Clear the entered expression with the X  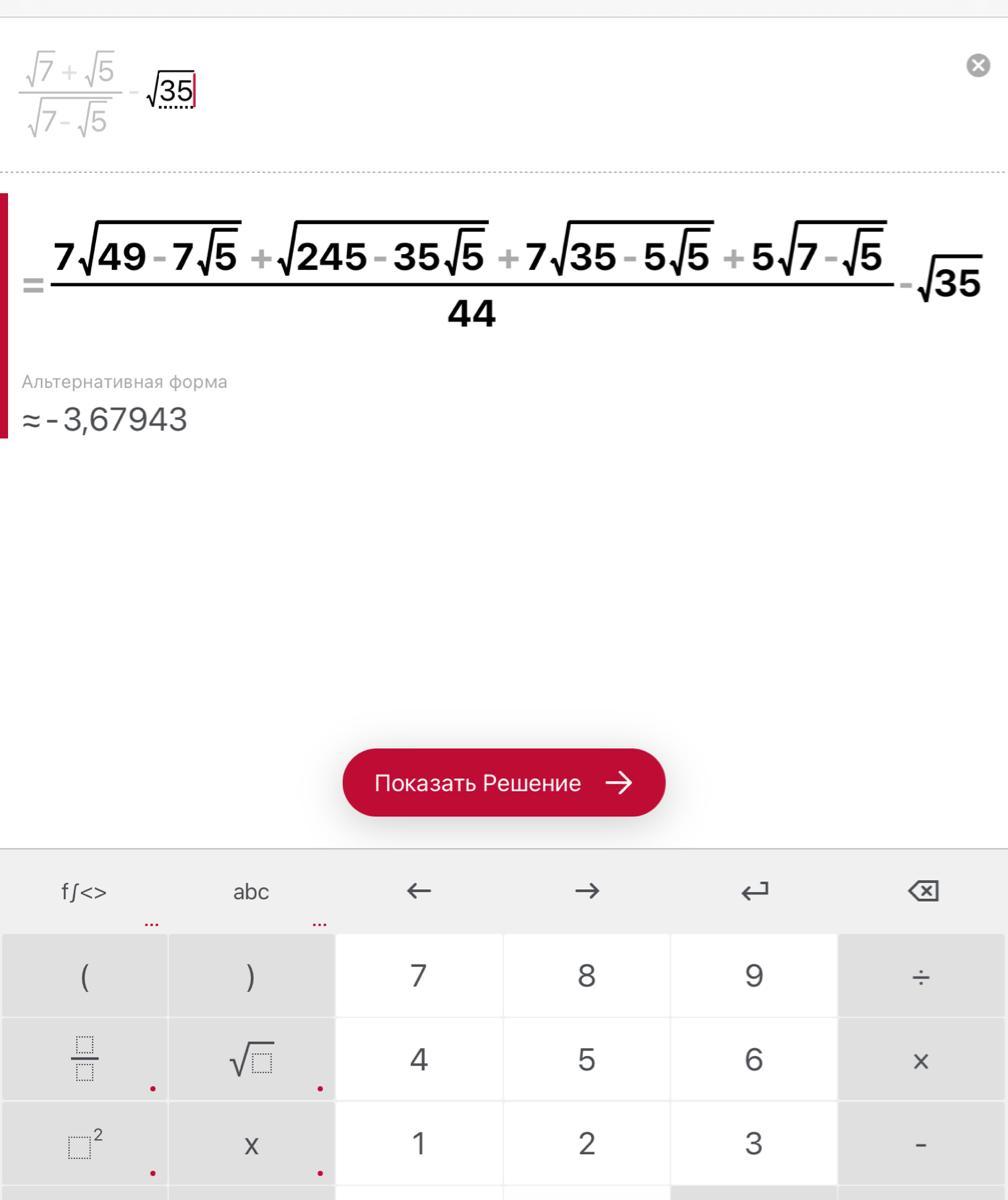978,66
